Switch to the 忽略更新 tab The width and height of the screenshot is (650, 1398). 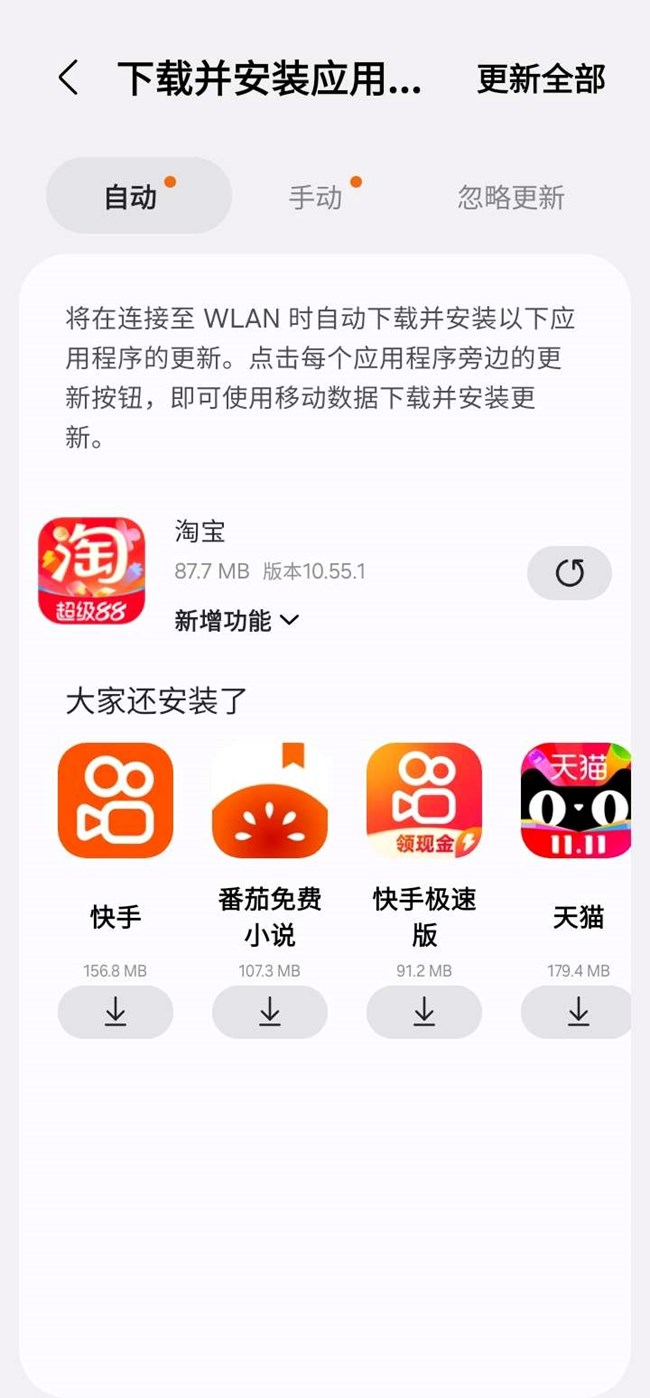[511, 196]
